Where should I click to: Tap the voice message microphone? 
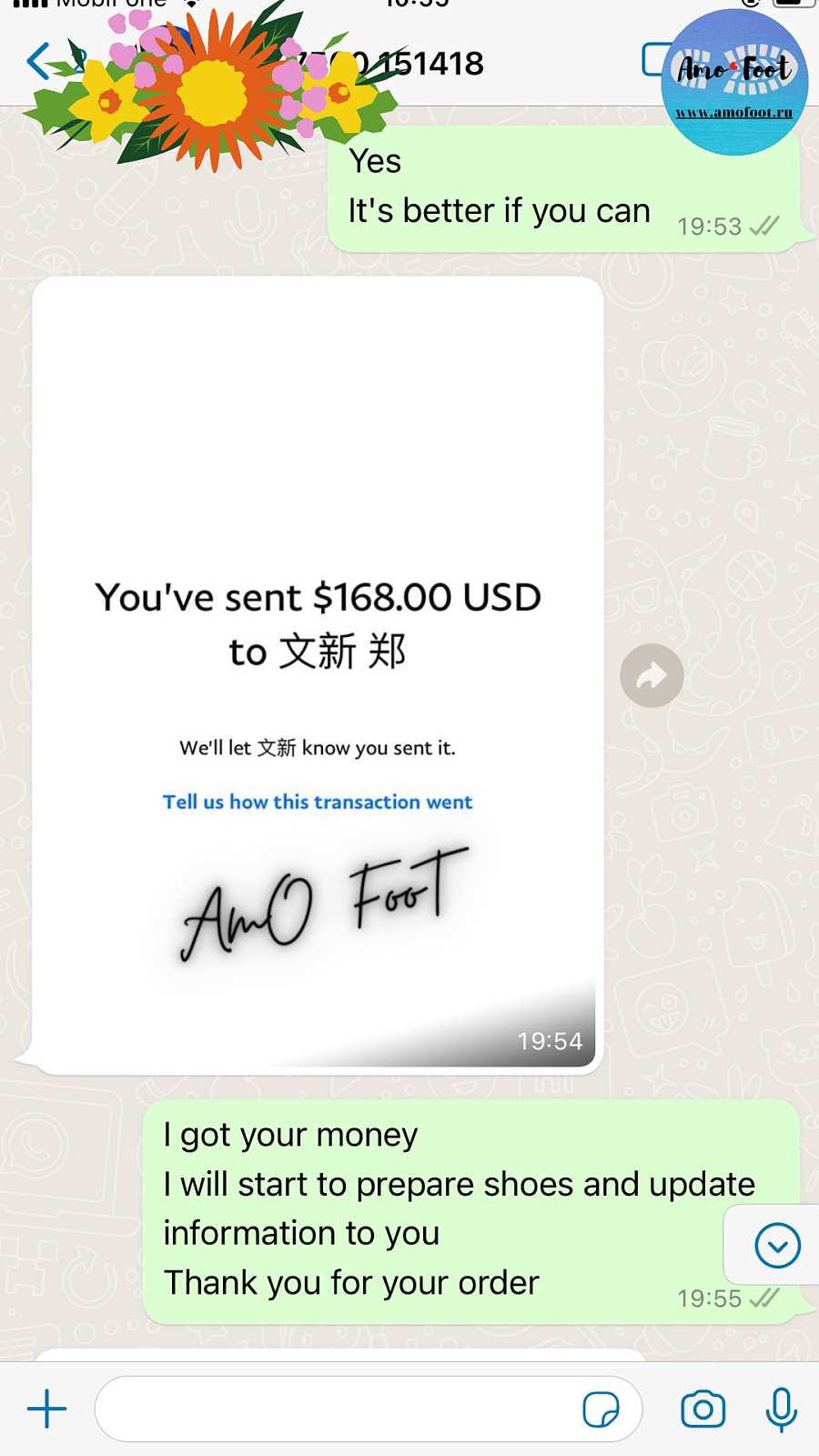point(781,1410)
